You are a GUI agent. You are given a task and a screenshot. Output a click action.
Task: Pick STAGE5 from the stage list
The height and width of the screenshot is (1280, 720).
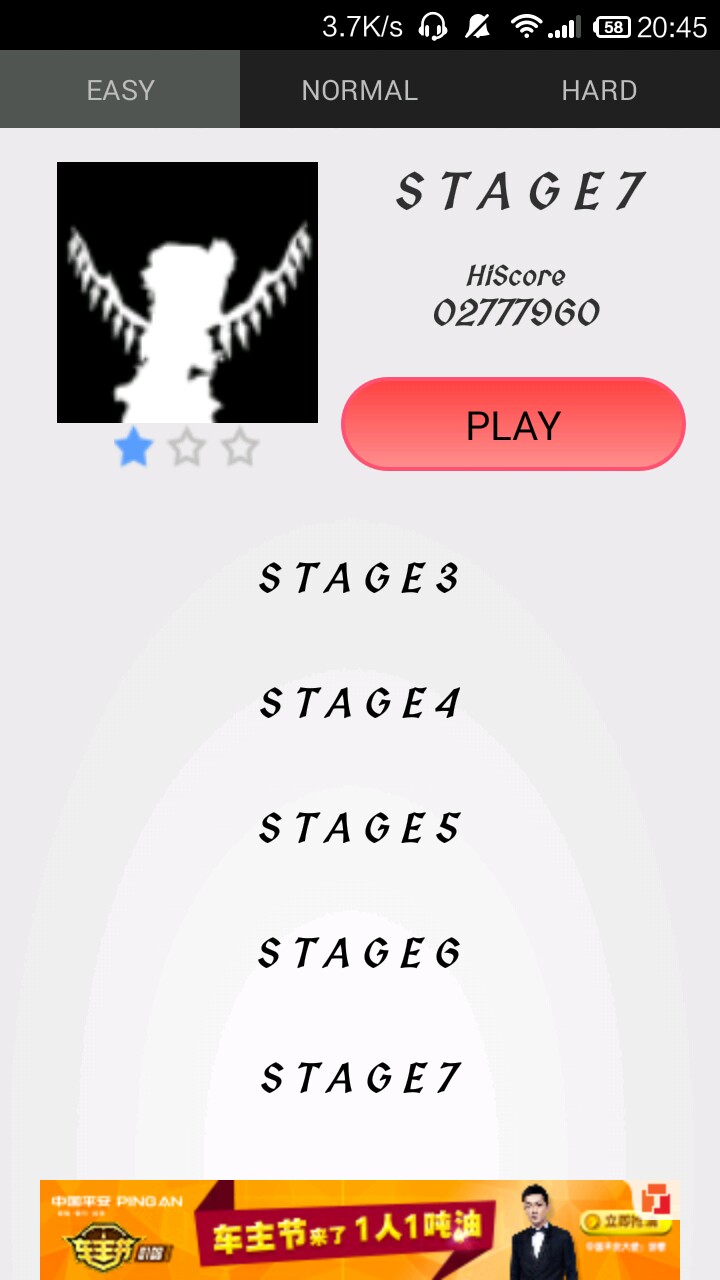pos(360,828)
